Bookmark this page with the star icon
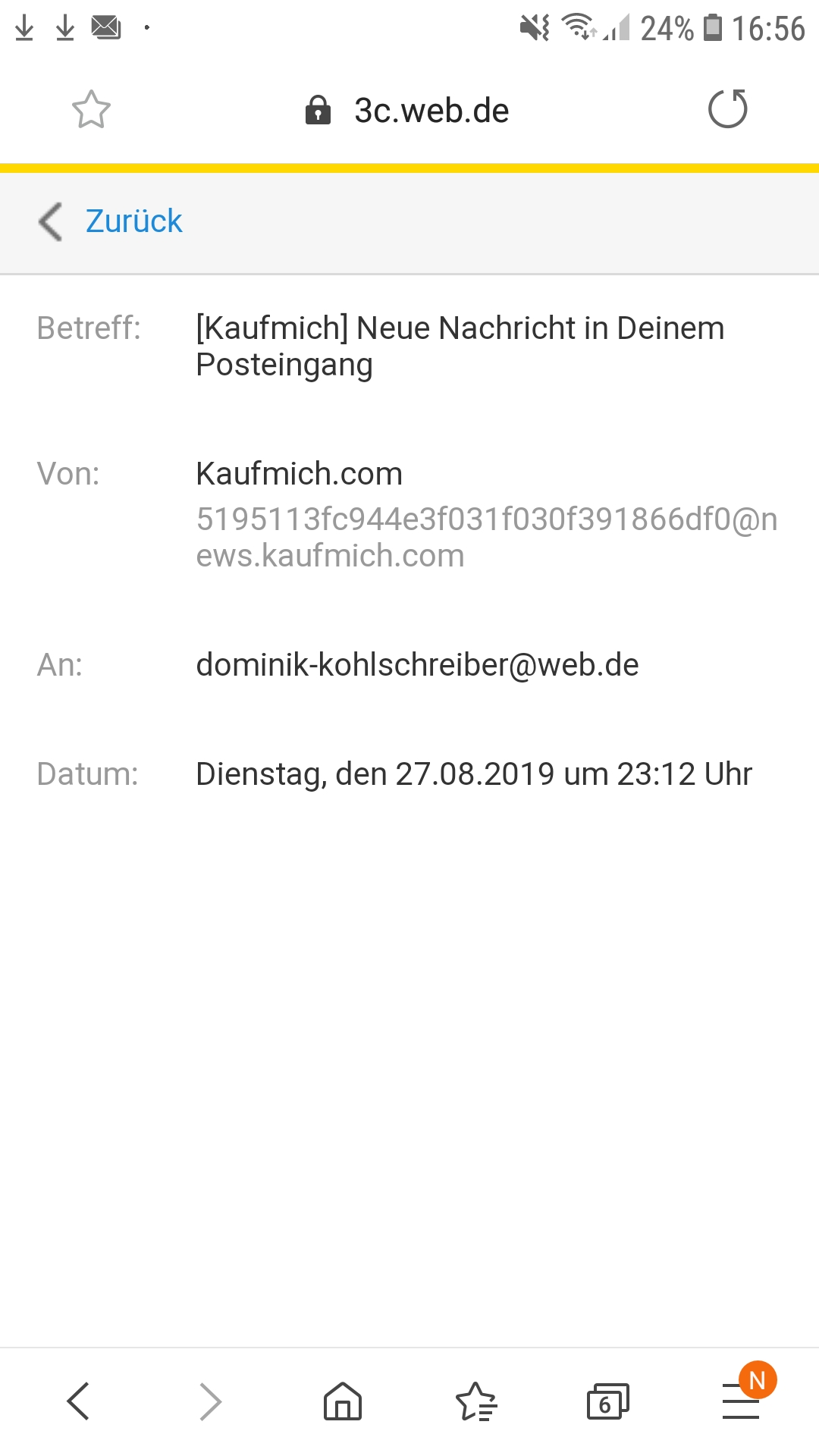Viewport: 819px width, 1456px height. click(91, 110)
